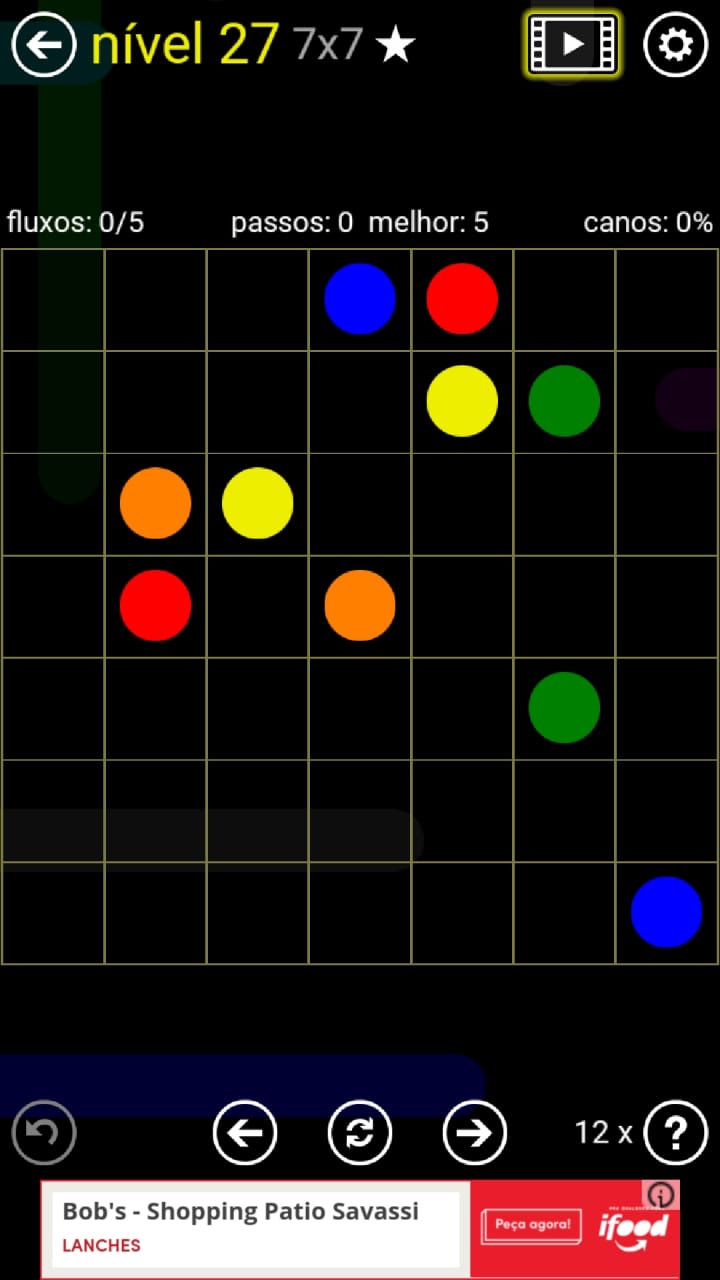Image resolution: width=720 pixels, height=1280 pixels.
Task: Watch the video ad for hints
Action: coord(572,44)
